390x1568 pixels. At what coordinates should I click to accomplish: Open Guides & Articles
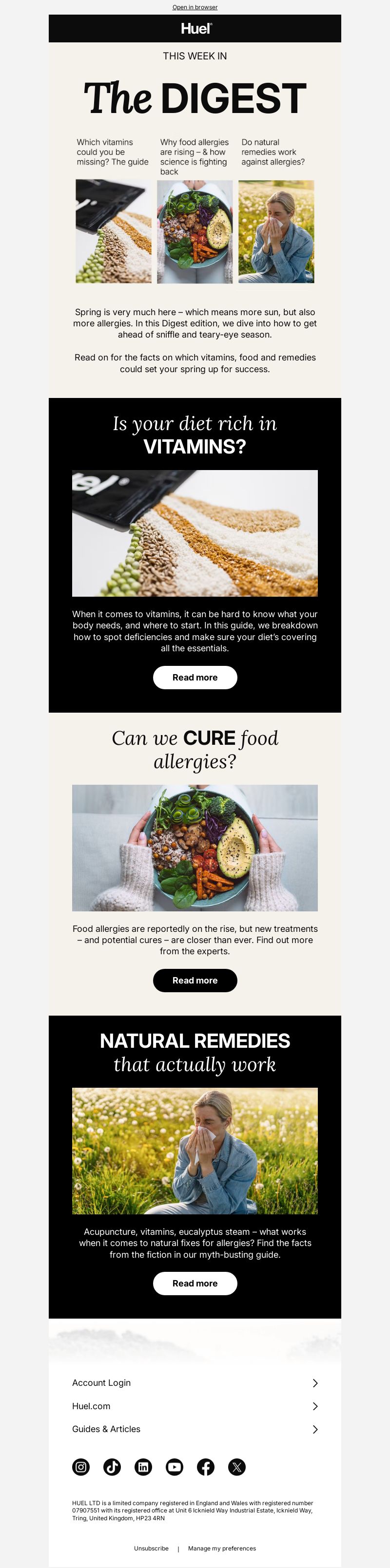pos(195,1429)
